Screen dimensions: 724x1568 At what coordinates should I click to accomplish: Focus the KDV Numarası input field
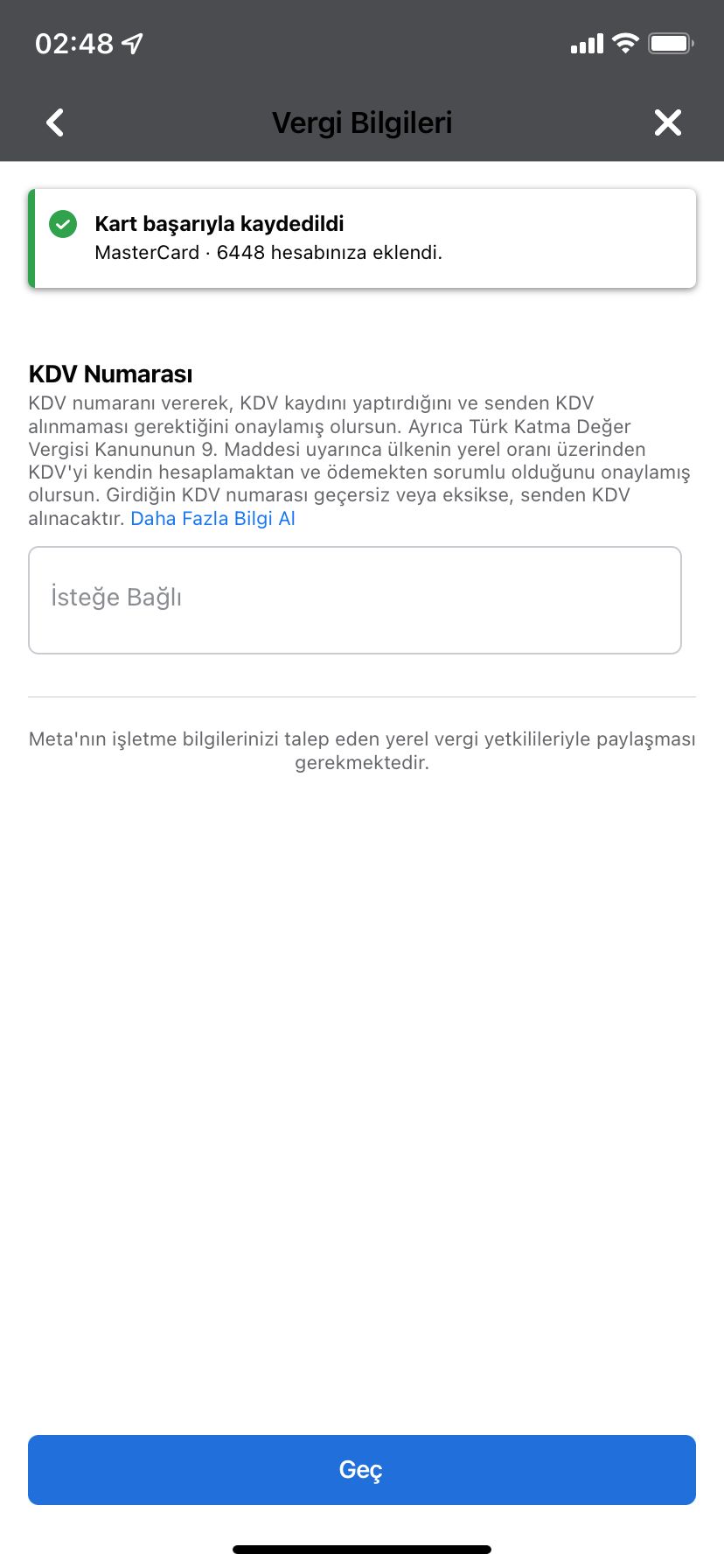pyautogui.click(x=355, y=600)
